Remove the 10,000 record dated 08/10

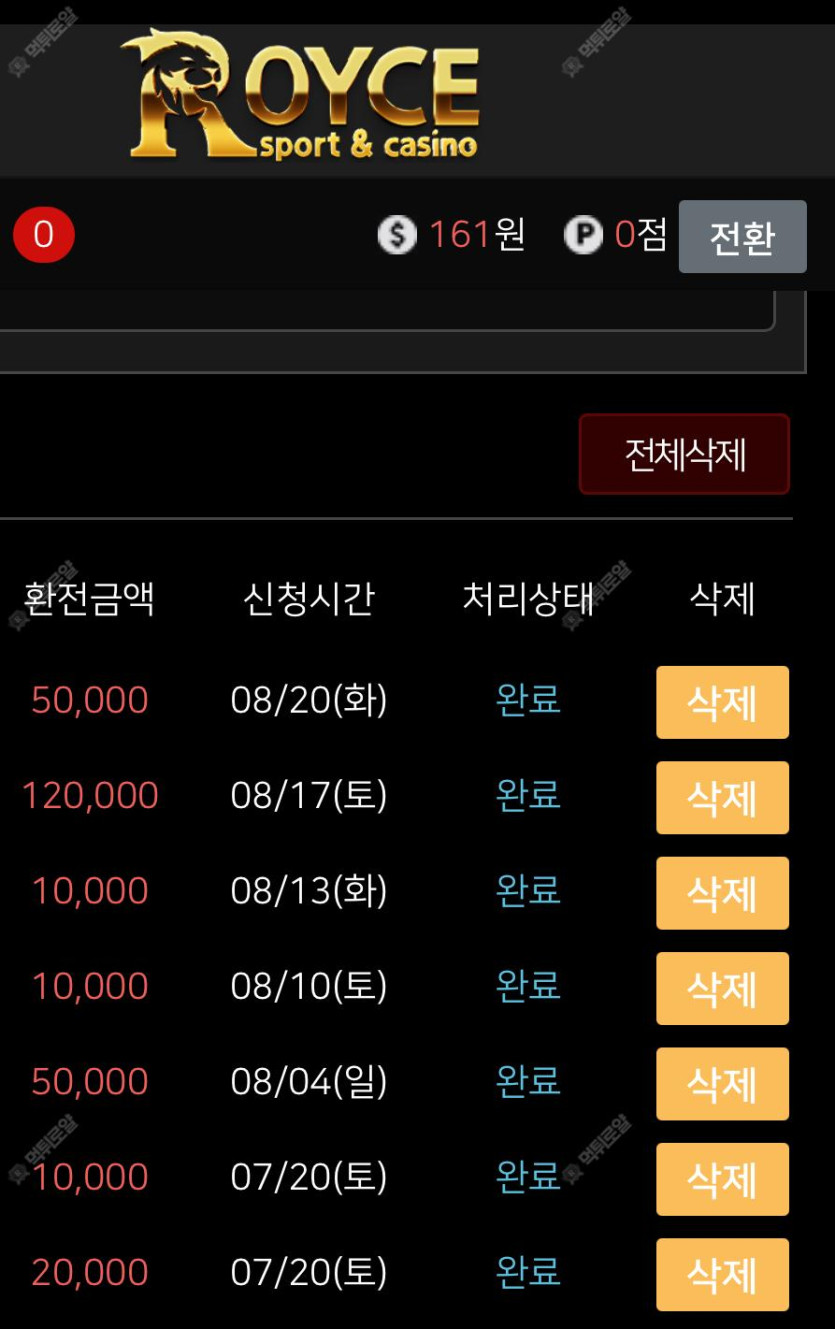click(x=722, y=988)
